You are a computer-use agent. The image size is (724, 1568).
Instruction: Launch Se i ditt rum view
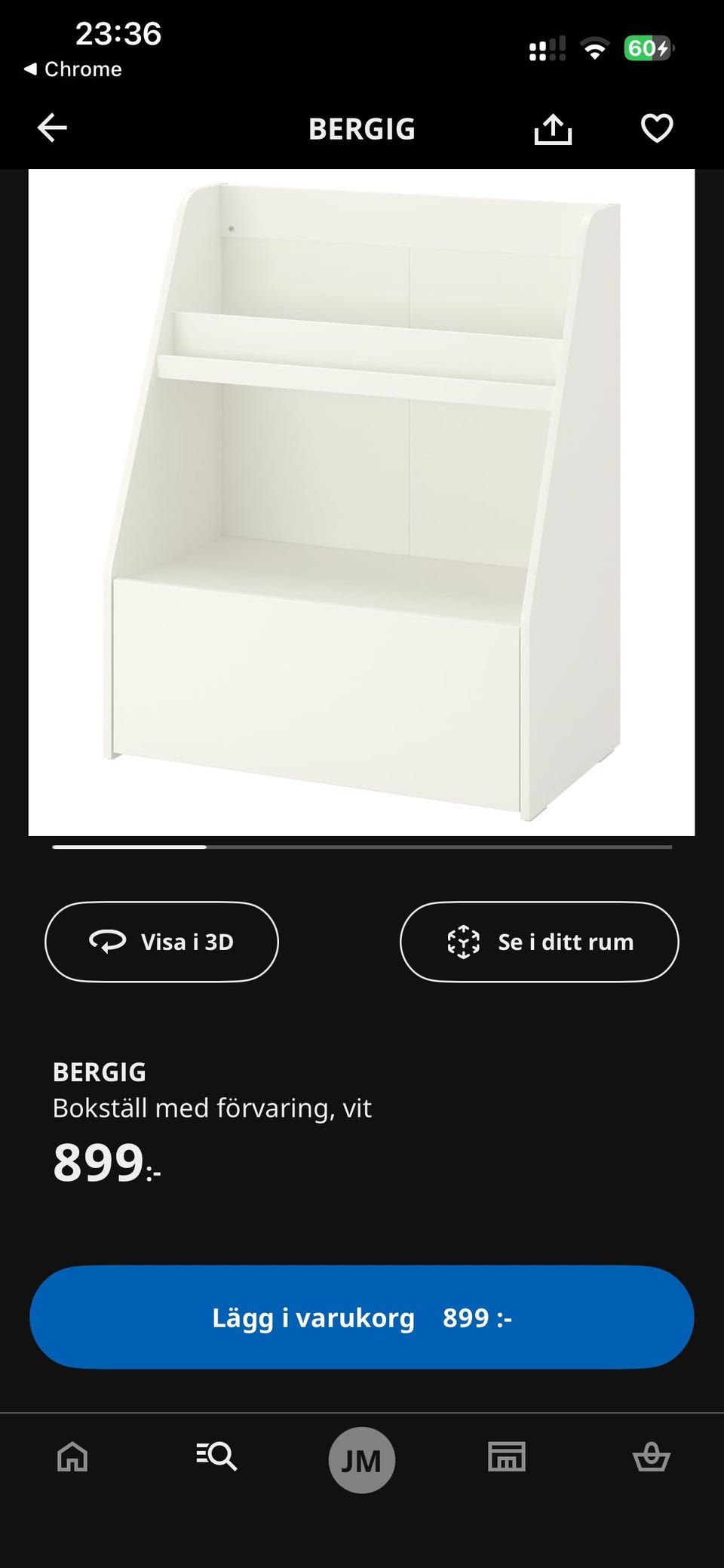point(540,941)
